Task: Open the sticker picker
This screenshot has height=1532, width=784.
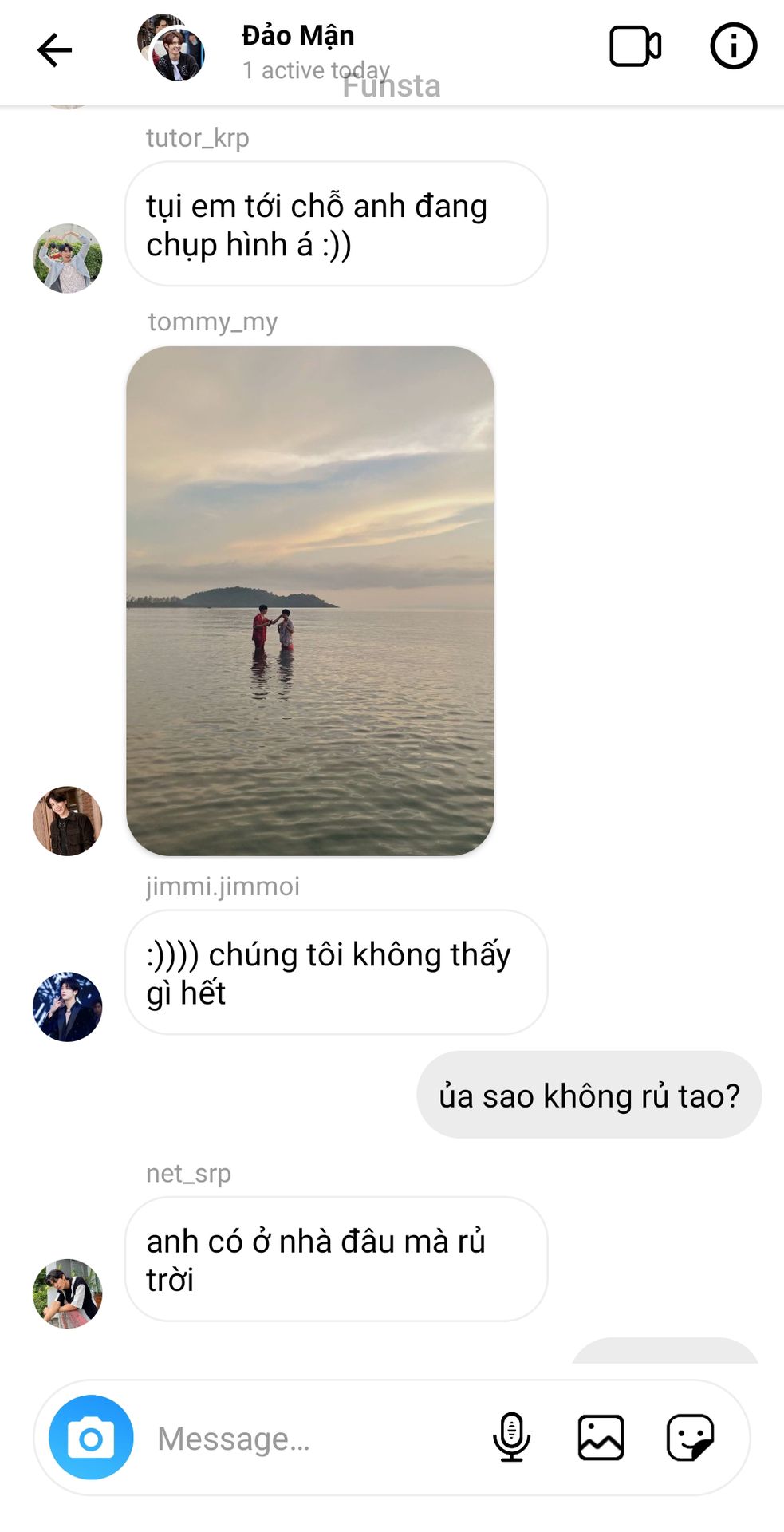Action: click(690, 1437)
